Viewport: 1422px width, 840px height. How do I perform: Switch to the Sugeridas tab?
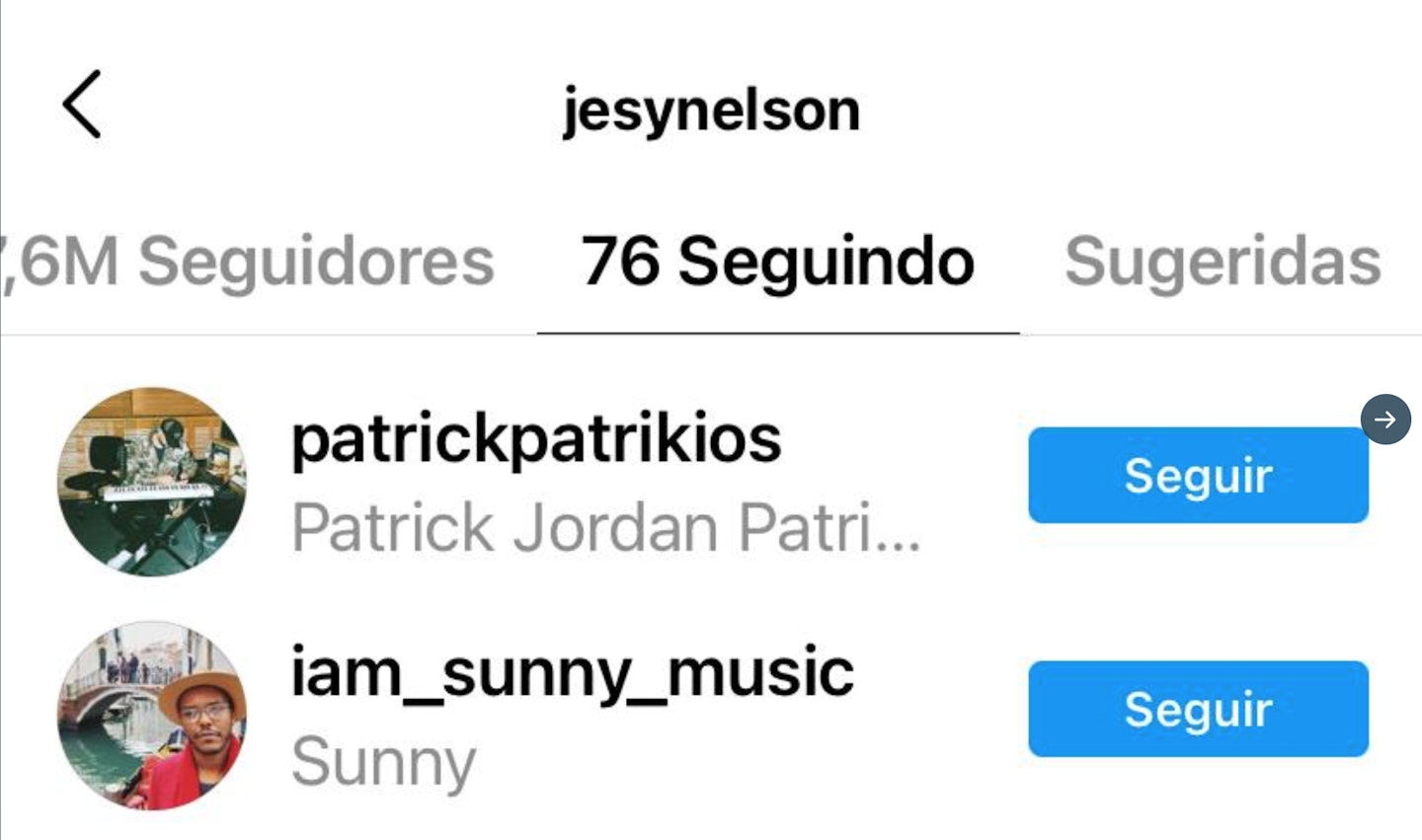click(1222, 263)
